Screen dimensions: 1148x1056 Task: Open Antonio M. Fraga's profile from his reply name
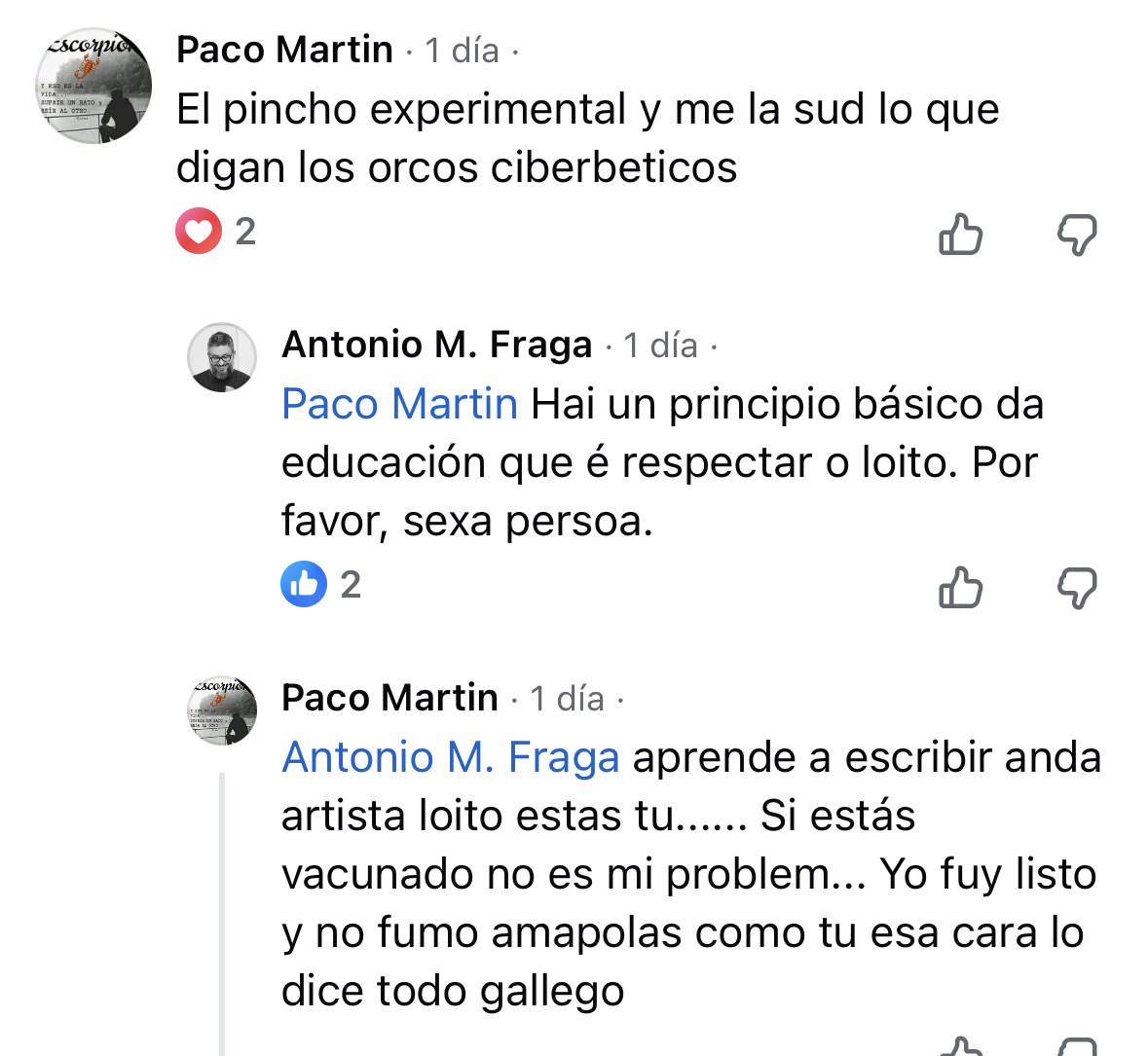(436, 345)
